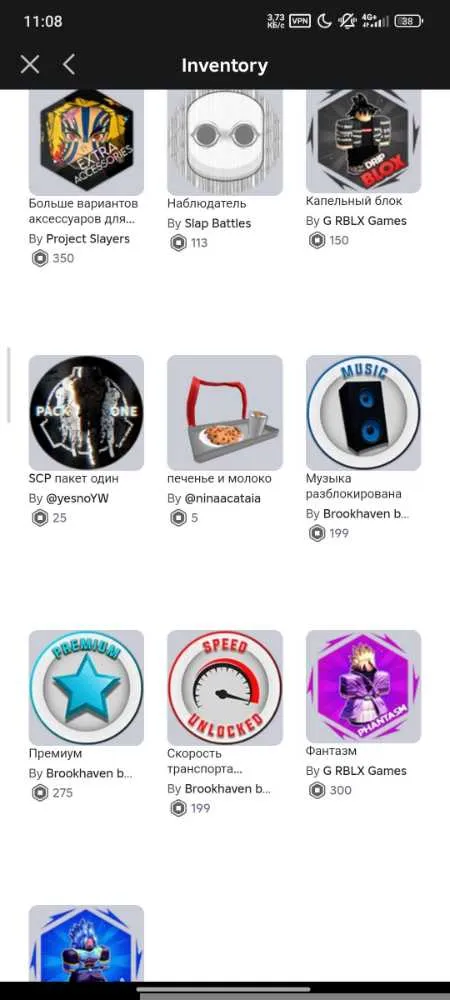
Task: Open the Фантазм Phantasm item
Action: point(363,686)
